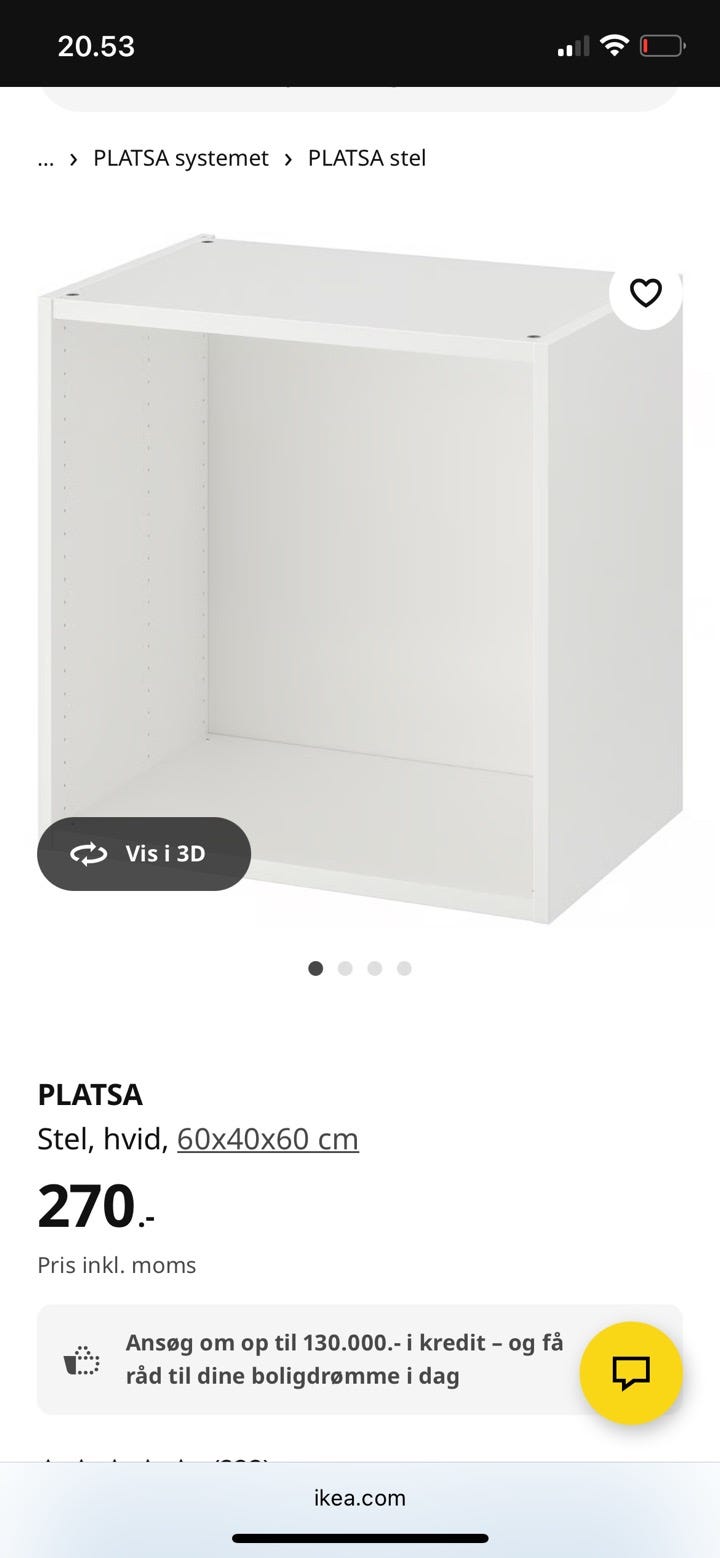The height and width of the screenshot is (1558, 720).
Task: Expand the collapsed breadcrumb ellipsis
Action: (45, 158)
